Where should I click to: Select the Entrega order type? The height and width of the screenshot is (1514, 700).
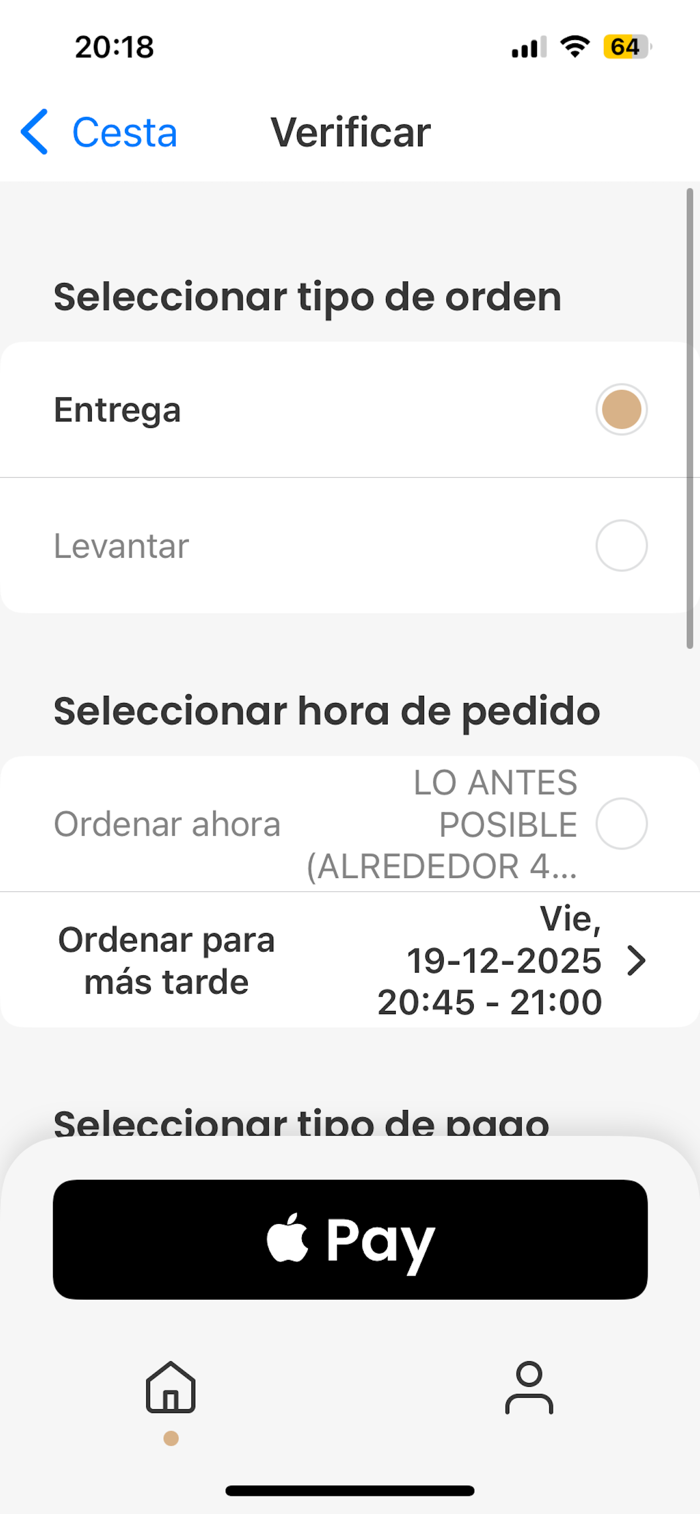pyautogui.click(x=350, y=410)
